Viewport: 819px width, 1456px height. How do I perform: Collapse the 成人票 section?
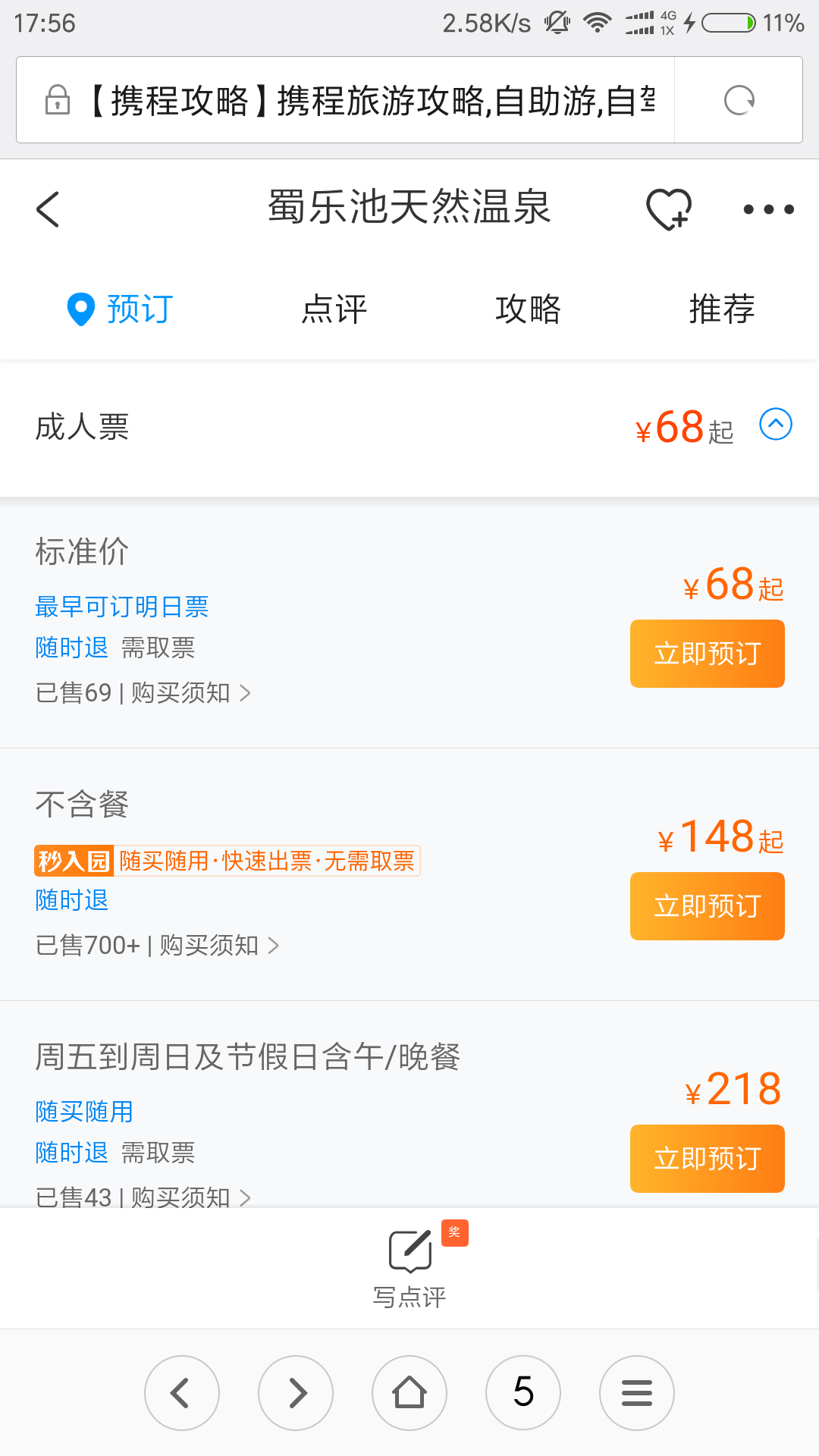pyautogui.click(x=776, y=424)
